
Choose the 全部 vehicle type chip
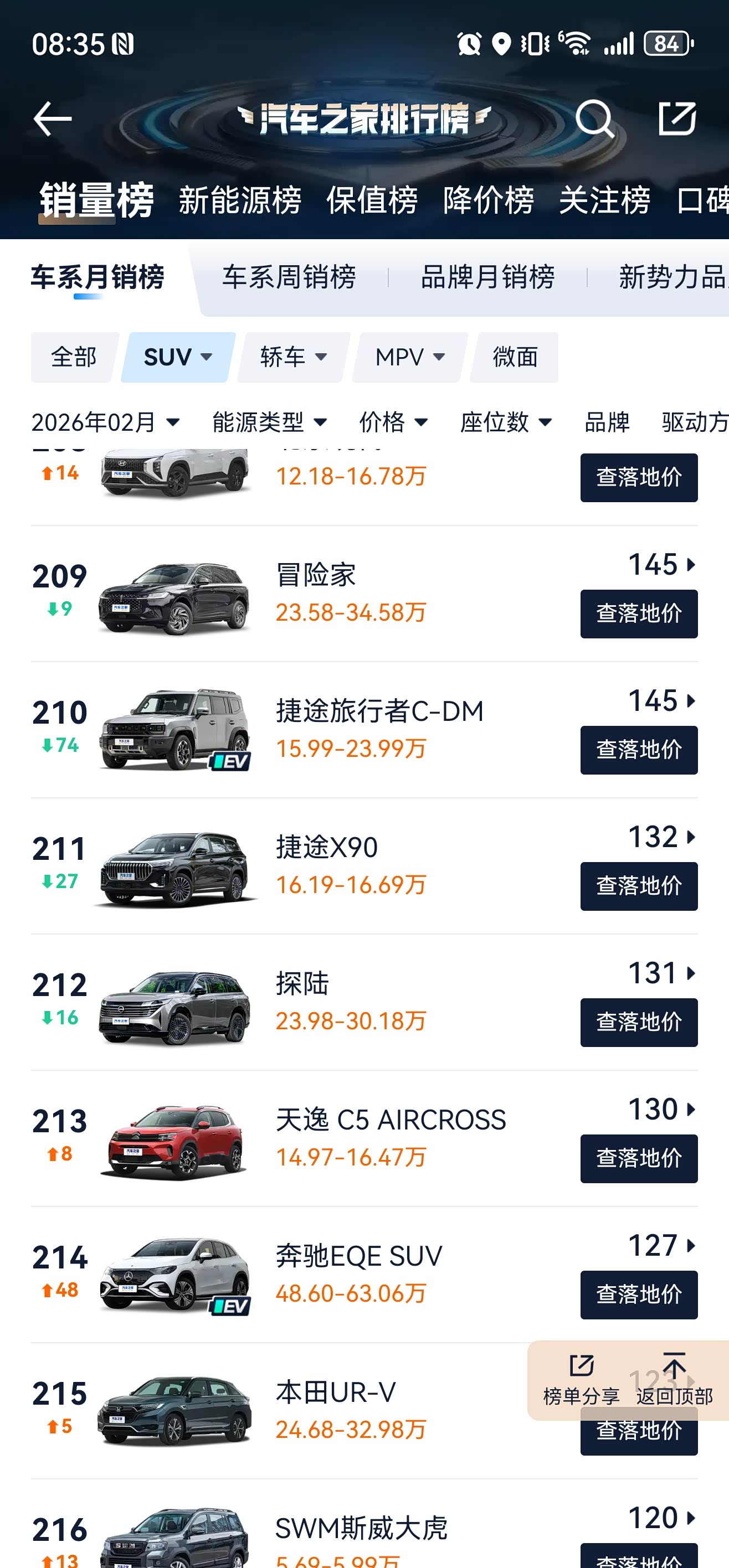click(x=73, y=357)
